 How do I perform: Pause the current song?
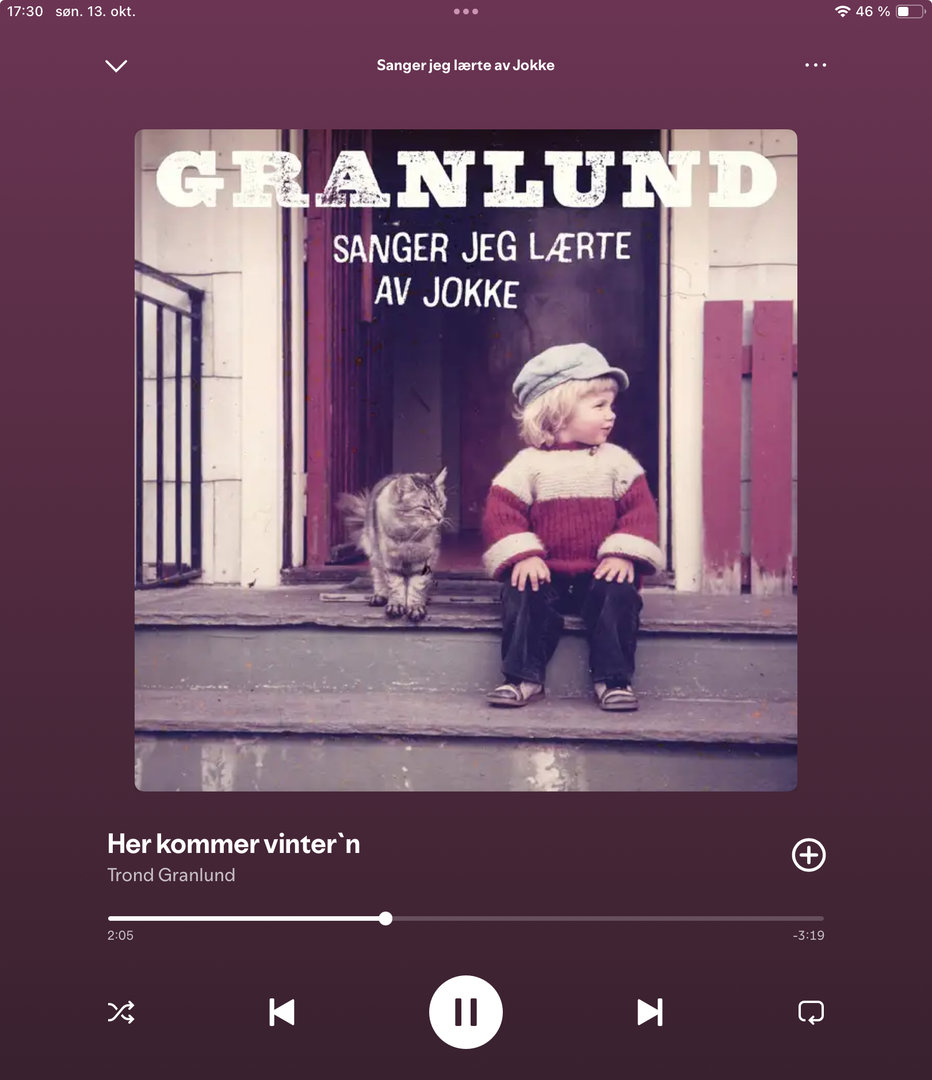465,1012
